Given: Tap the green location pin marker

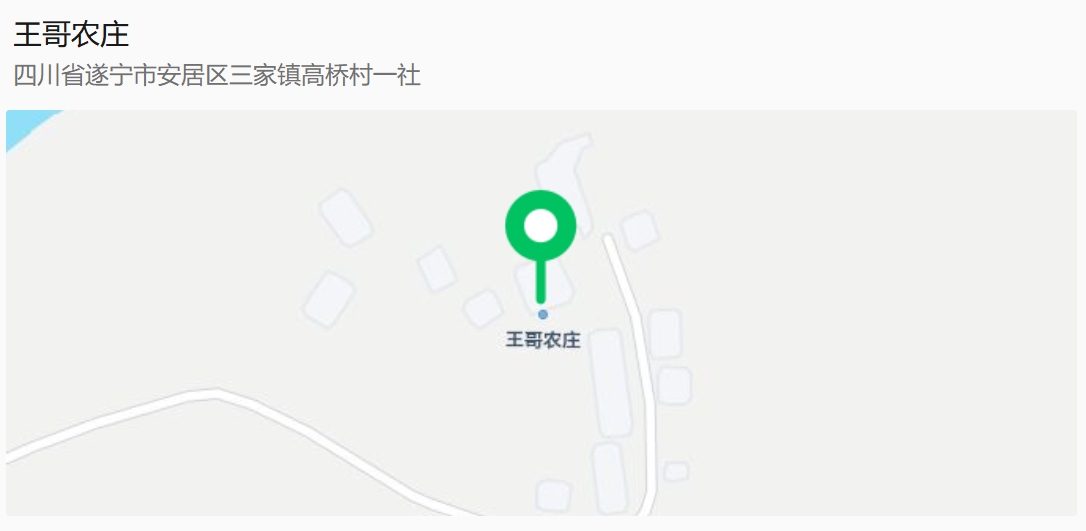Looking at the screenshot, I should point(541,227).
